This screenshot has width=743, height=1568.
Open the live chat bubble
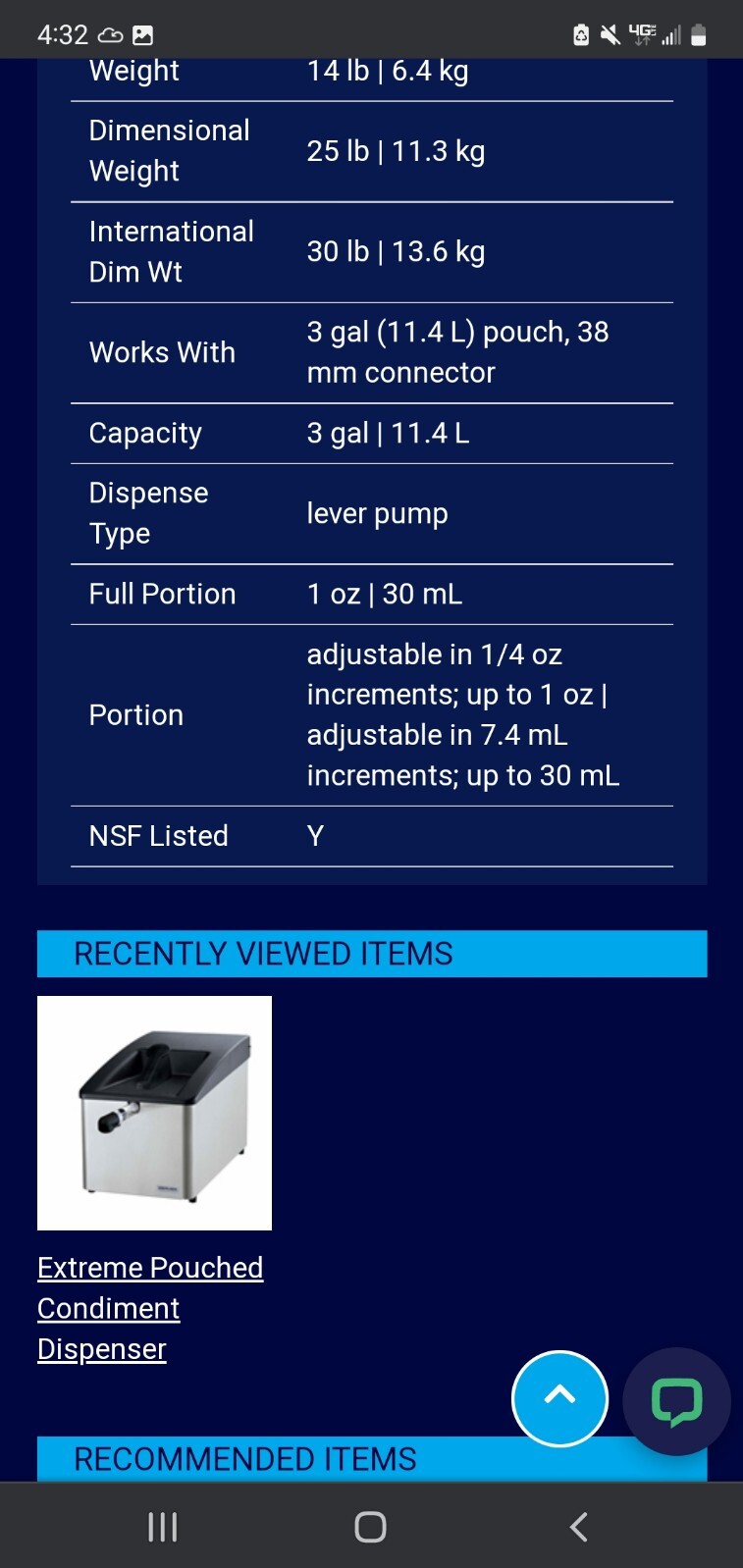pyautogui.click(x=676, y=1400)
